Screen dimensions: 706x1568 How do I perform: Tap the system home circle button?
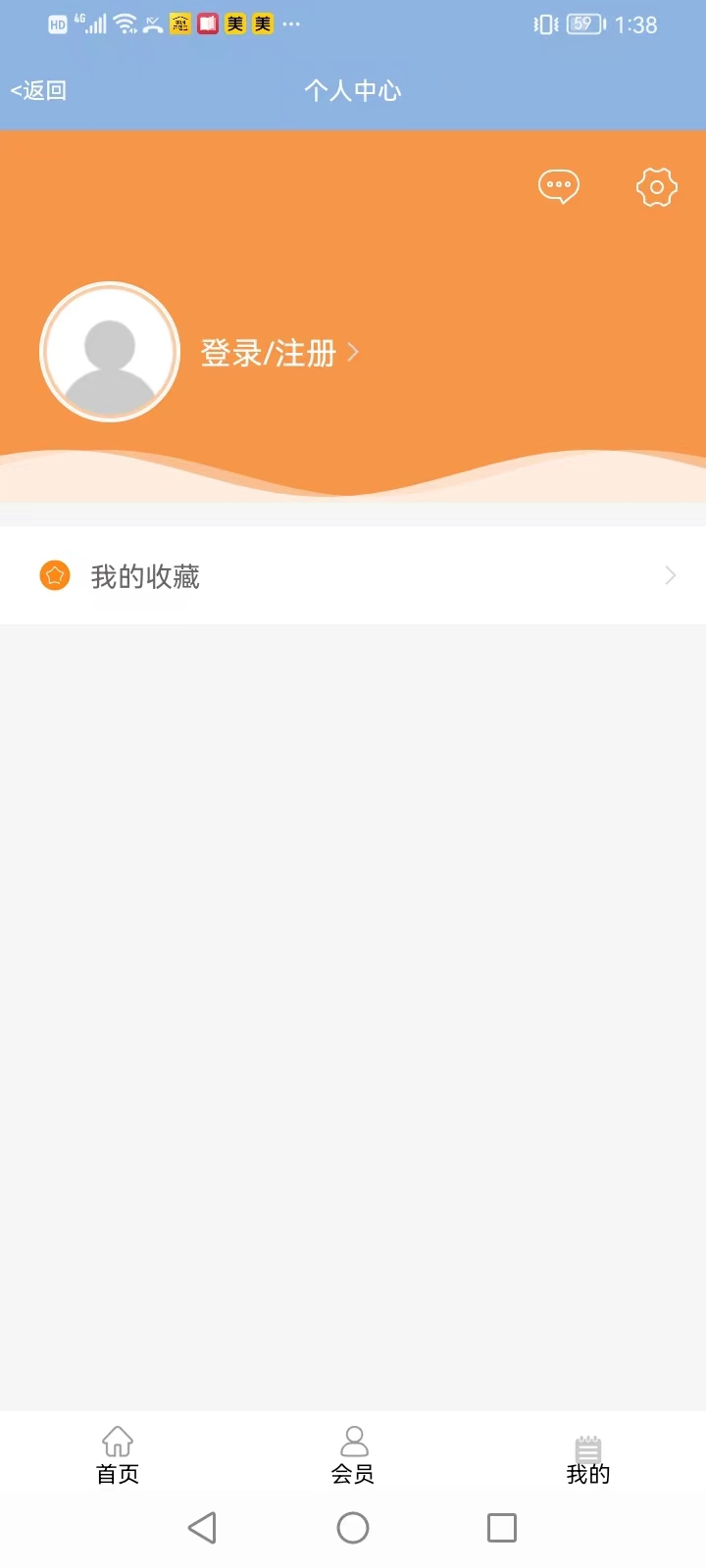(x=353, y=1528)
